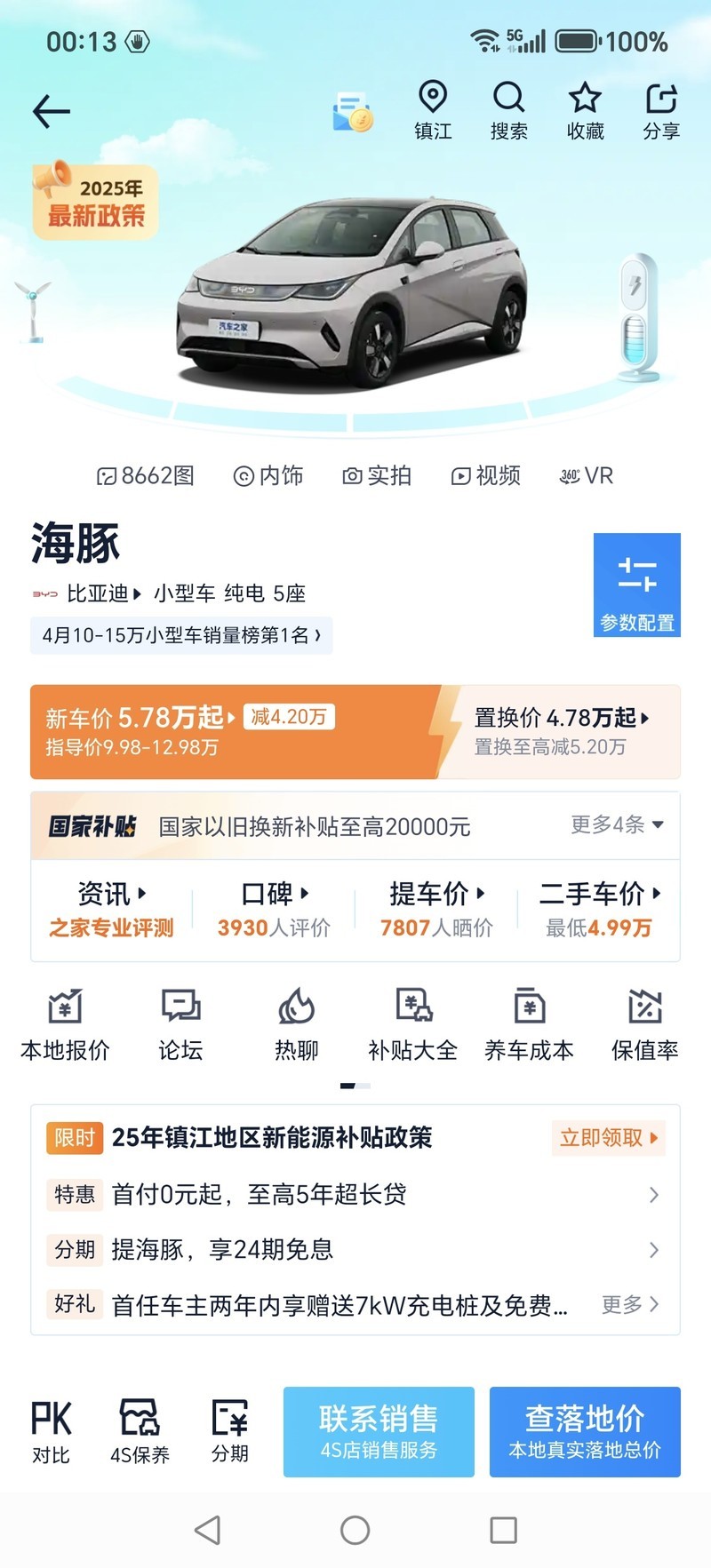Tap 立即领取 to claim subsidy
711x1568 pixels.
coord(609,1138)
